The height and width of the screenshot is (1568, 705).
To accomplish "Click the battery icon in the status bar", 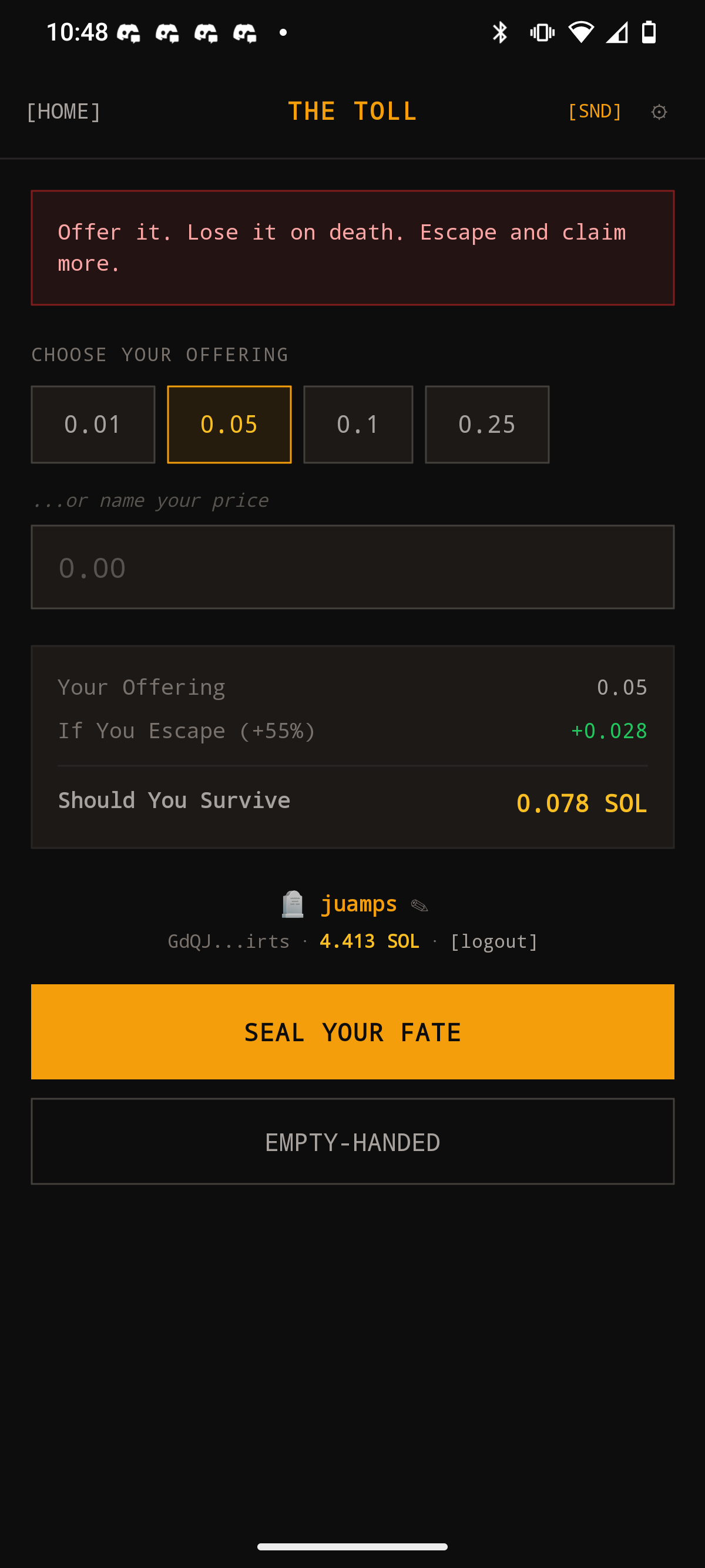I will click(649, 33).
